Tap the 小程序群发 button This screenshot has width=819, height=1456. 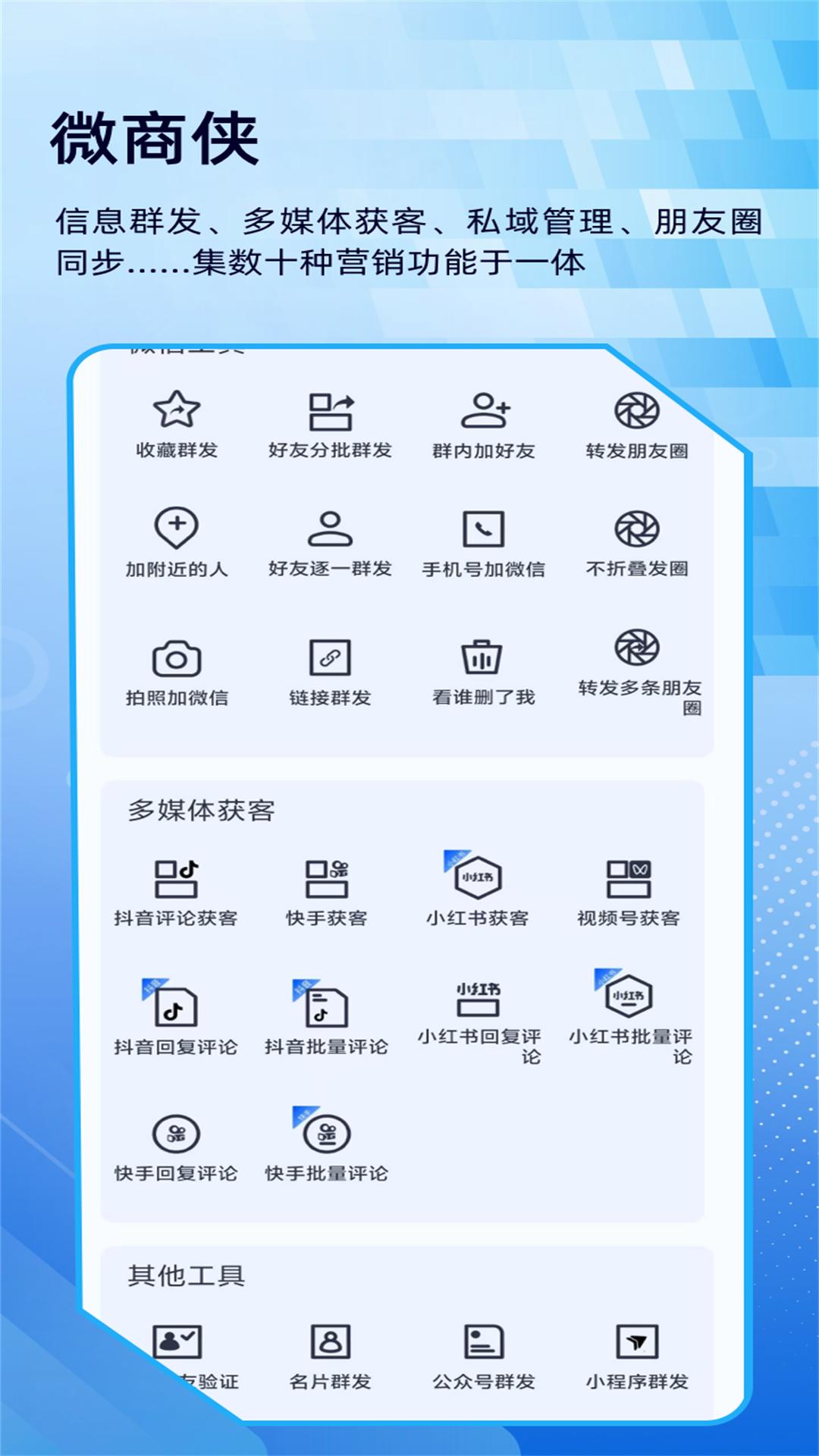(x=635, y=1339)
